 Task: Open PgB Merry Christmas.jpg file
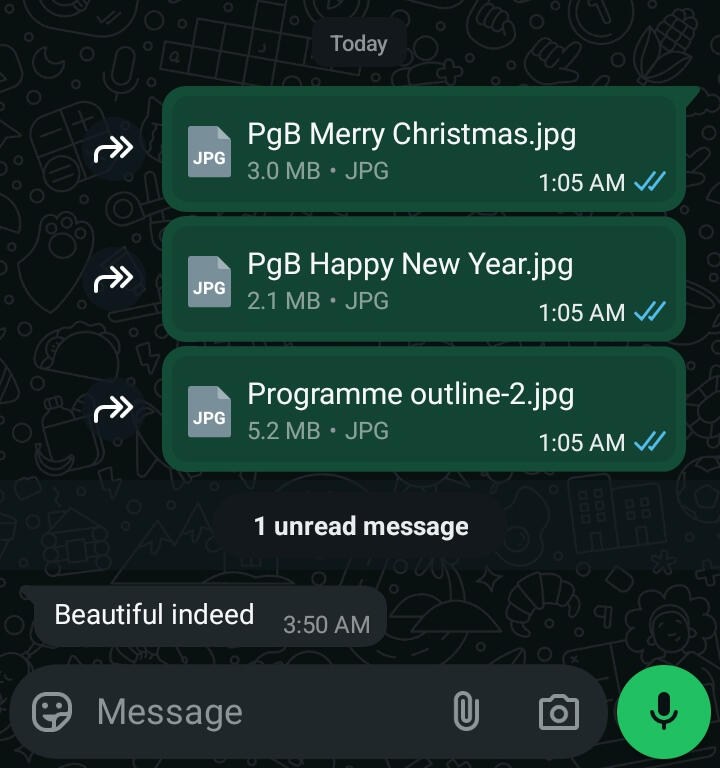(x=410, y=148)
